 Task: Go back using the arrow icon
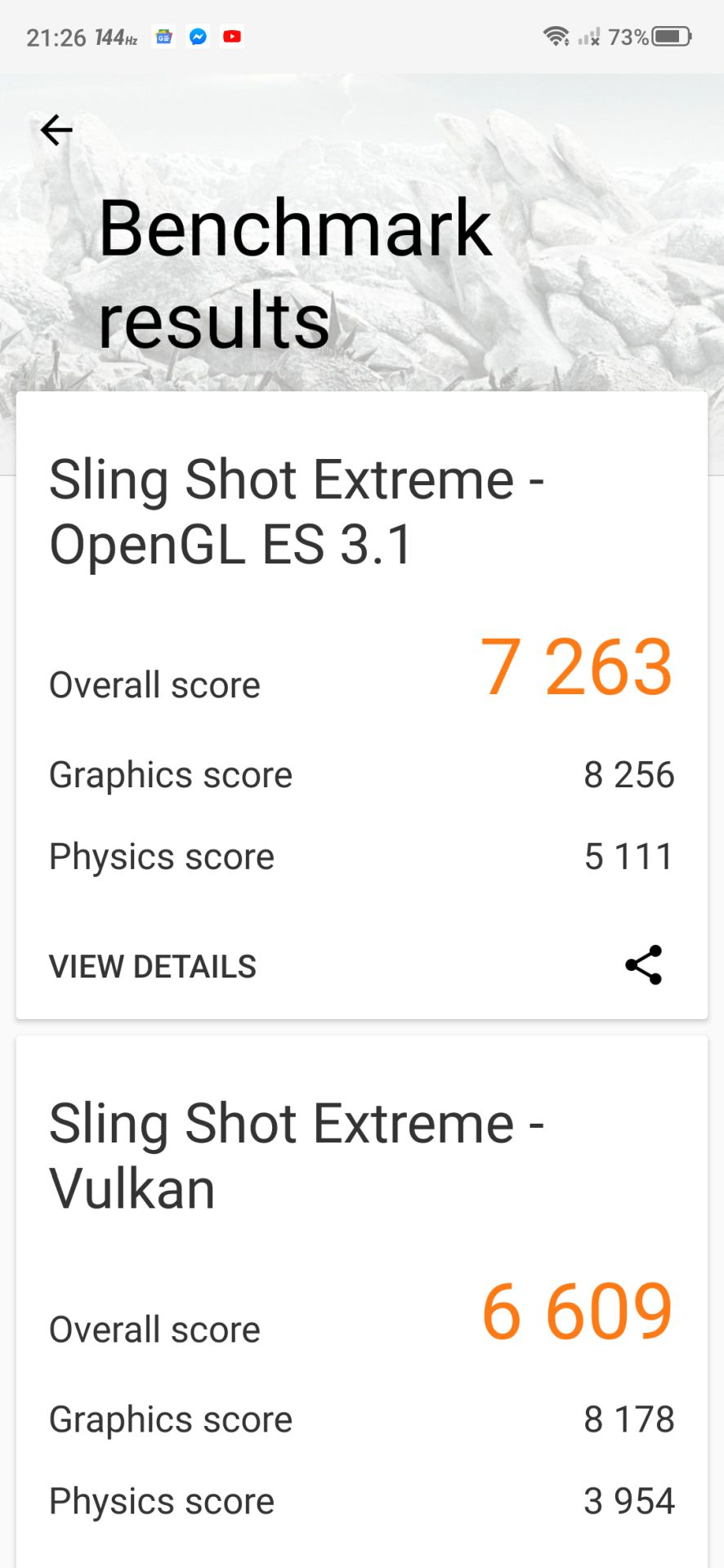(56, 130)
